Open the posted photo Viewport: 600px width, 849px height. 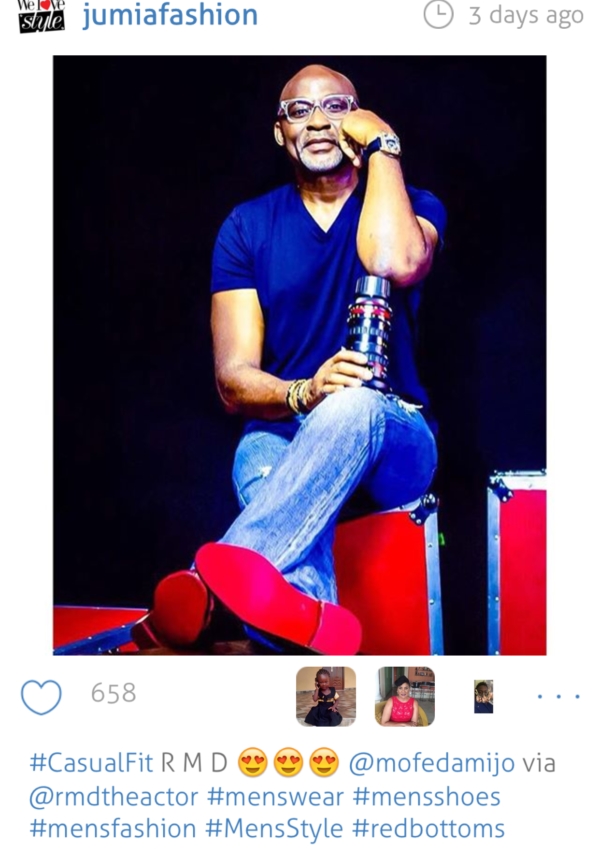(299, 355)
